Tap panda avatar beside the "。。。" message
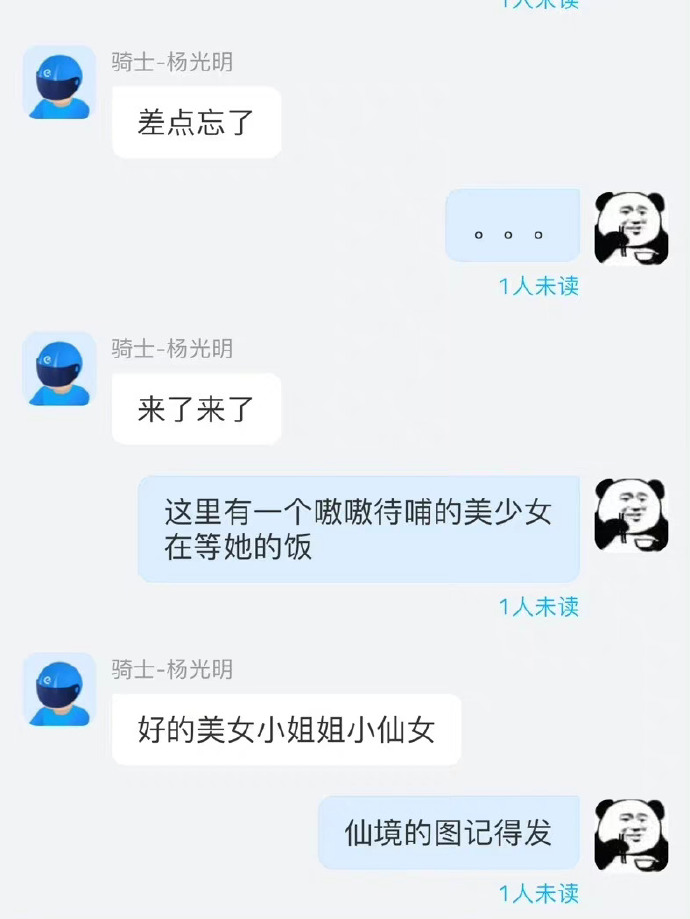This screenshot has width=690, height=919. (631, 228)
